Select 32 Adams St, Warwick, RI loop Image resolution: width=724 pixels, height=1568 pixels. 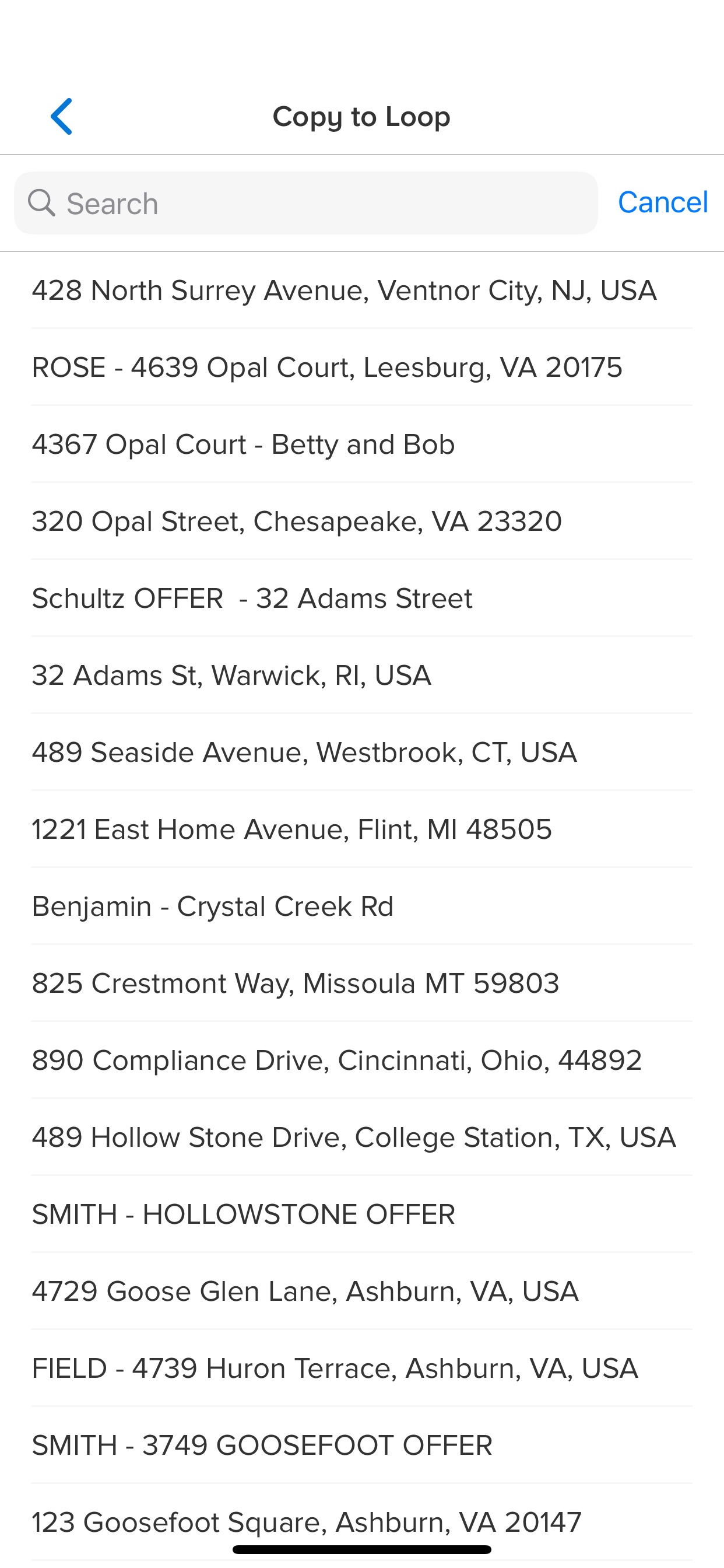coord(362,675)
